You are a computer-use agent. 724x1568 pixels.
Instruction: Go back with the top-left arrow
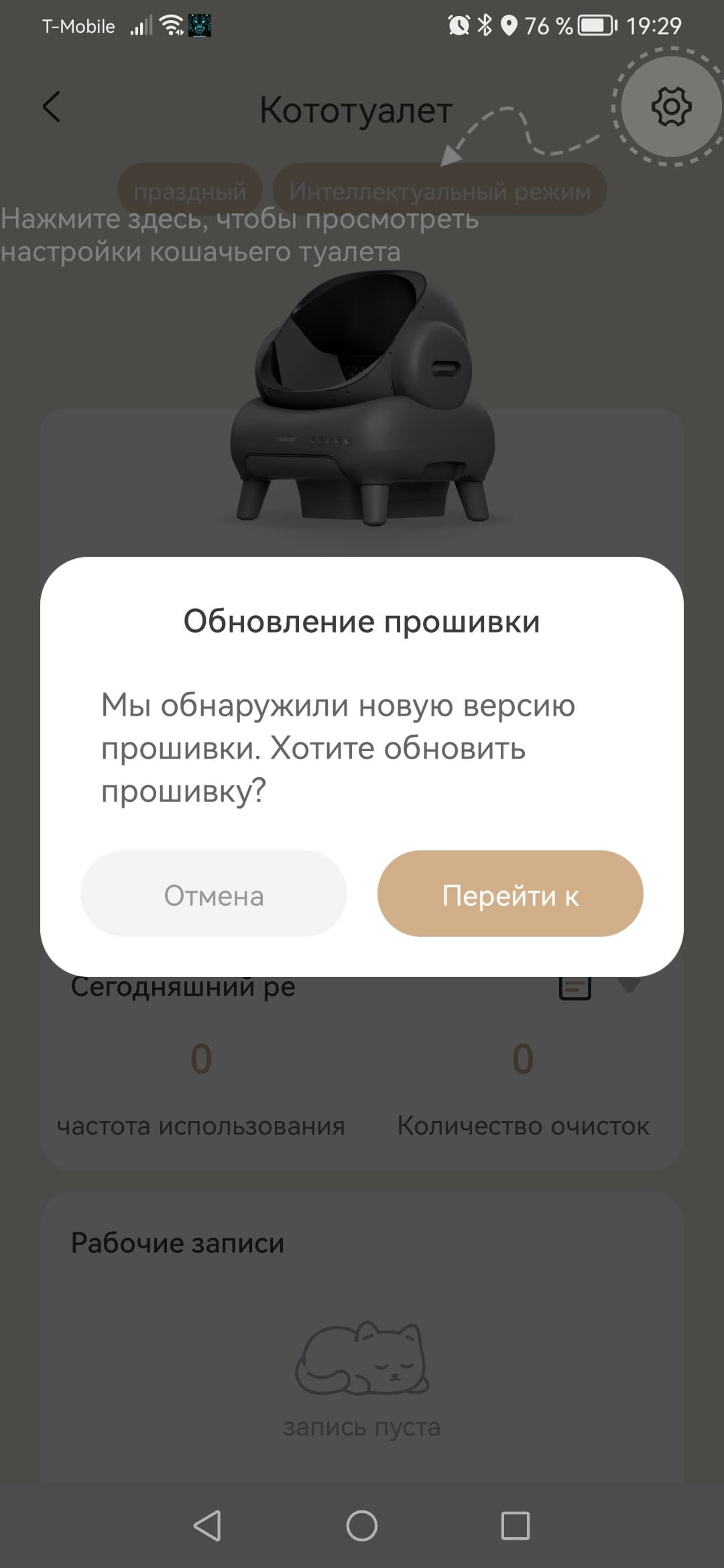click(x=52, y=107)
